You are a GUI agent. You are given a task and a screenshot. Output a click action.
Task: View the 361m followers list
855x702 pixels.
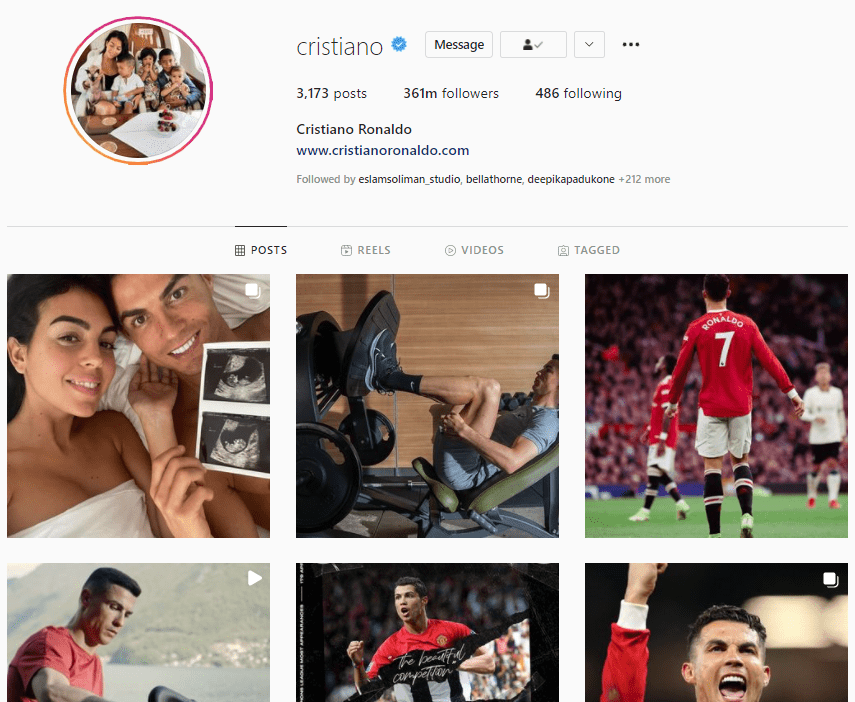(x=450, y=94)
